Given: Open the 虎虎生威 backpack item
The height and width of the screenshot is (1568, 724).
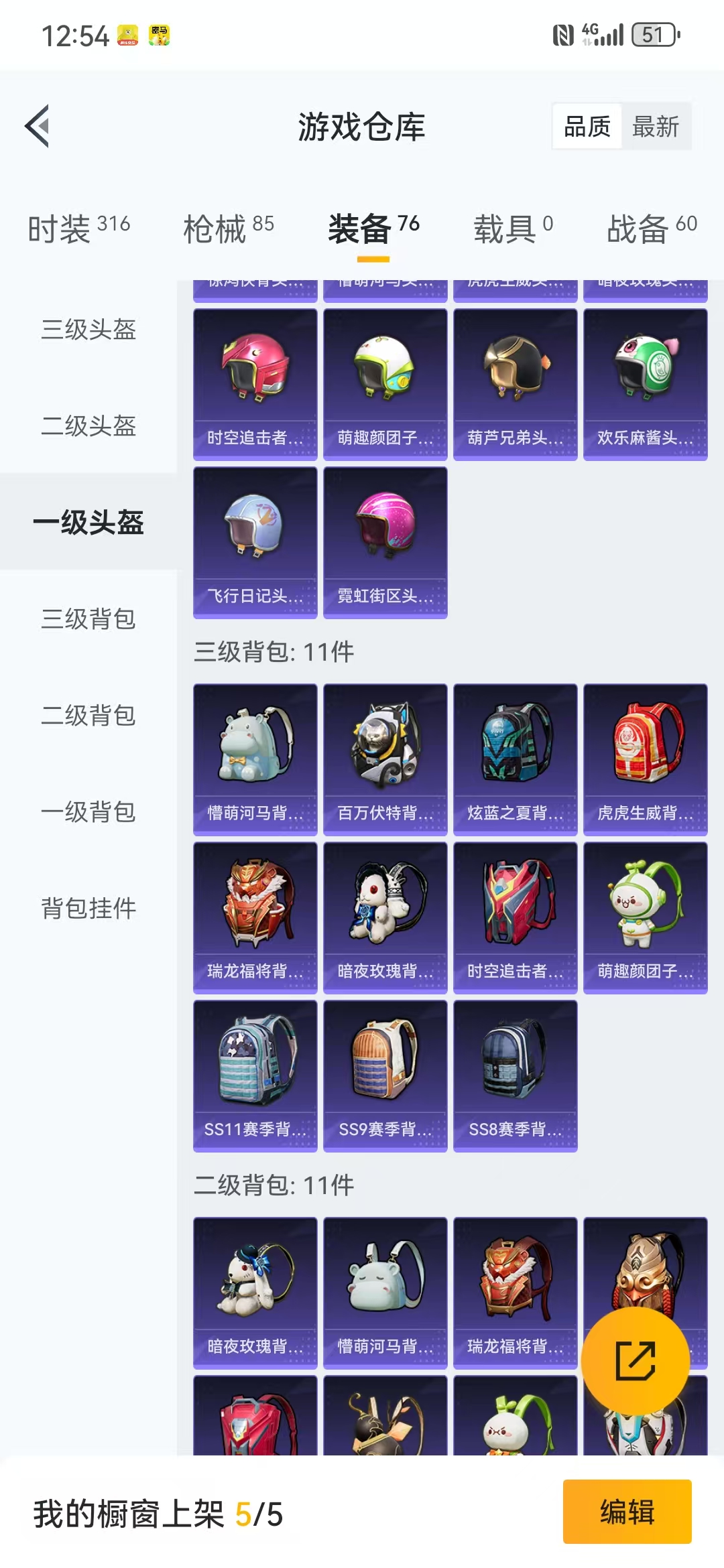Looking at the screenshot, I should click(x=645, y=760).
